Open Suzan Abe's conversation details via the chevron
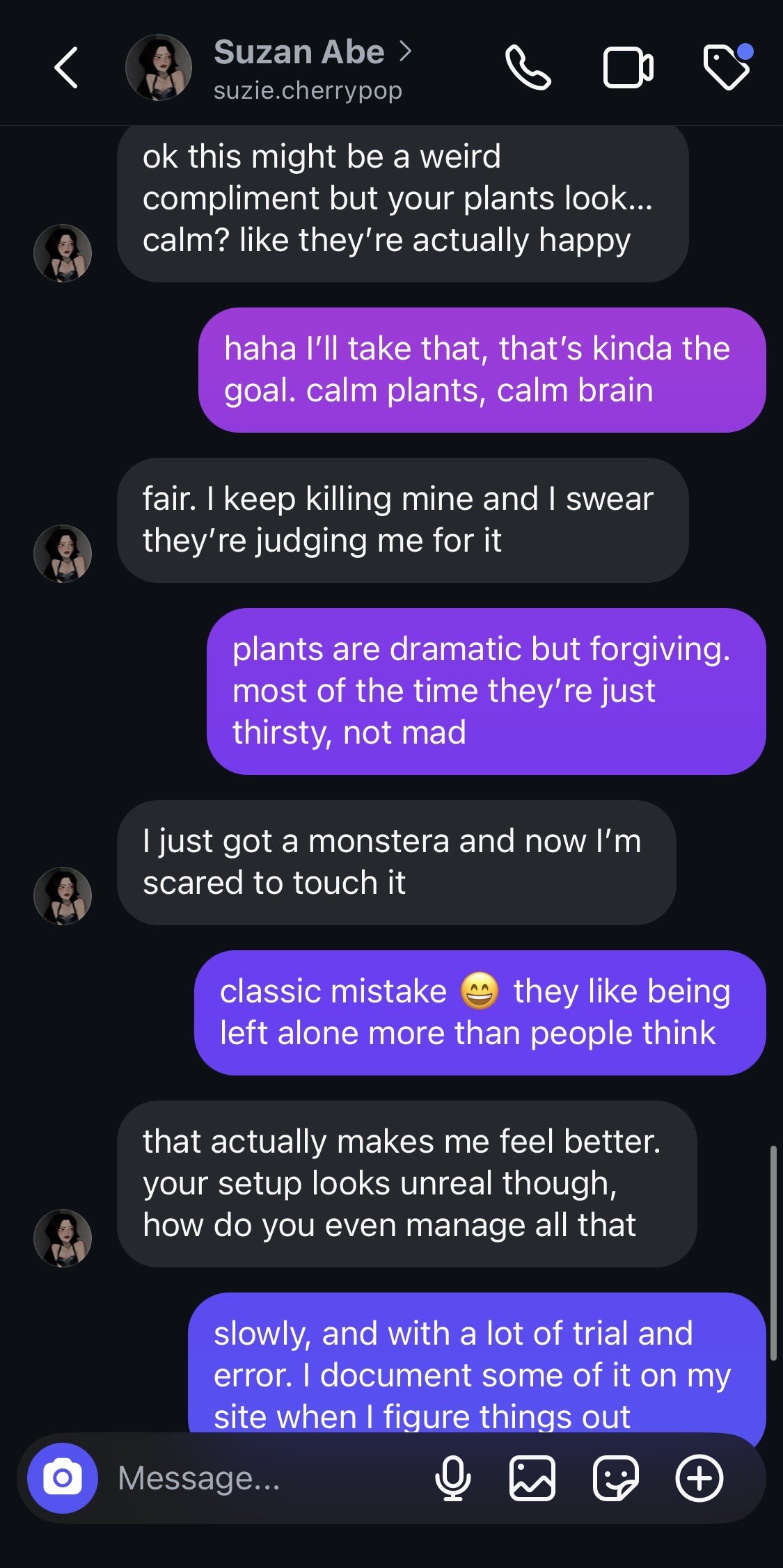The image size is (783, 1568). (x=407, y=51)
